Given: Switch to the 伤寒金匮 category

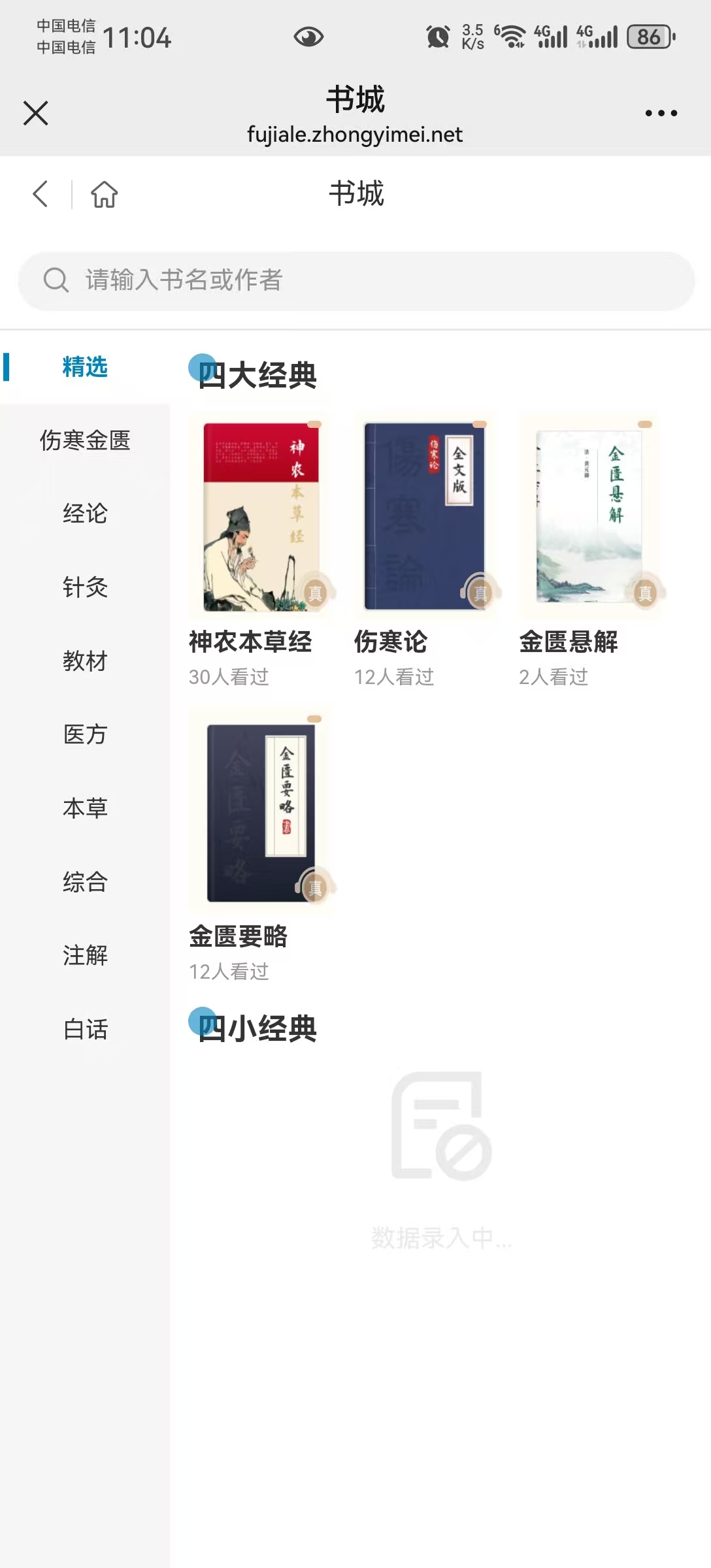Looking at the screenshot, I should click(x=85, y=440).
